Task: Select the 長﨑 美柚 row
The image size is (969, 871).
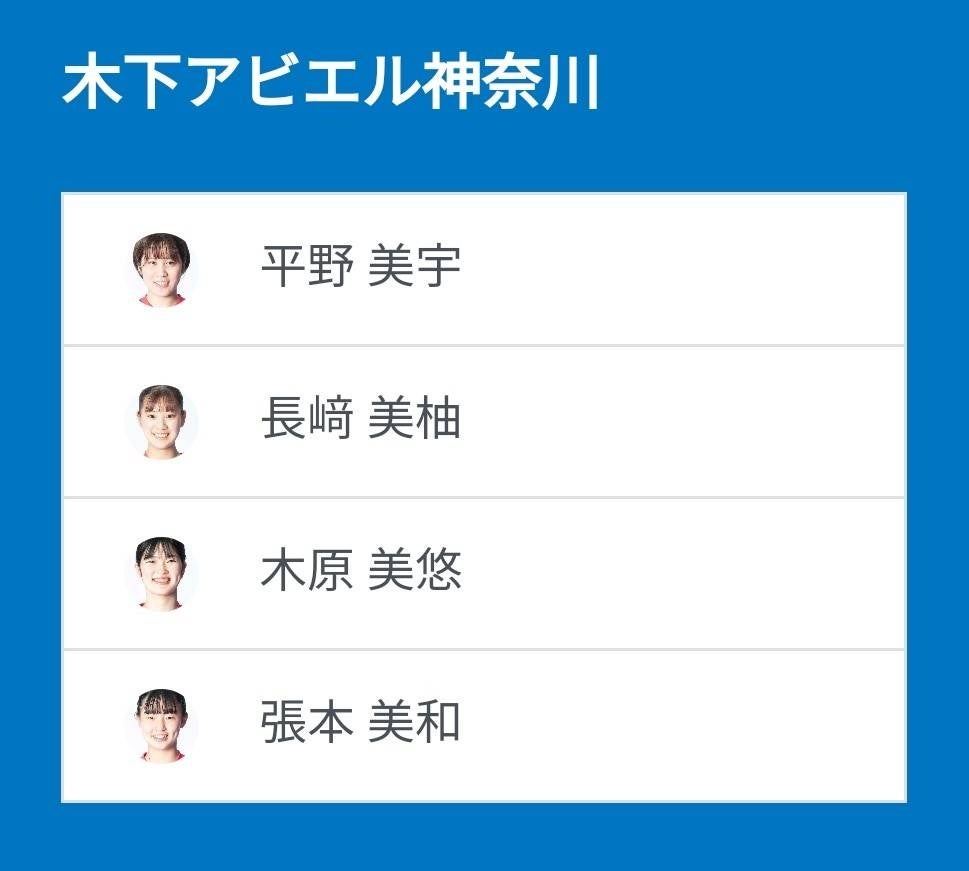Action: [x=484, y=422]
